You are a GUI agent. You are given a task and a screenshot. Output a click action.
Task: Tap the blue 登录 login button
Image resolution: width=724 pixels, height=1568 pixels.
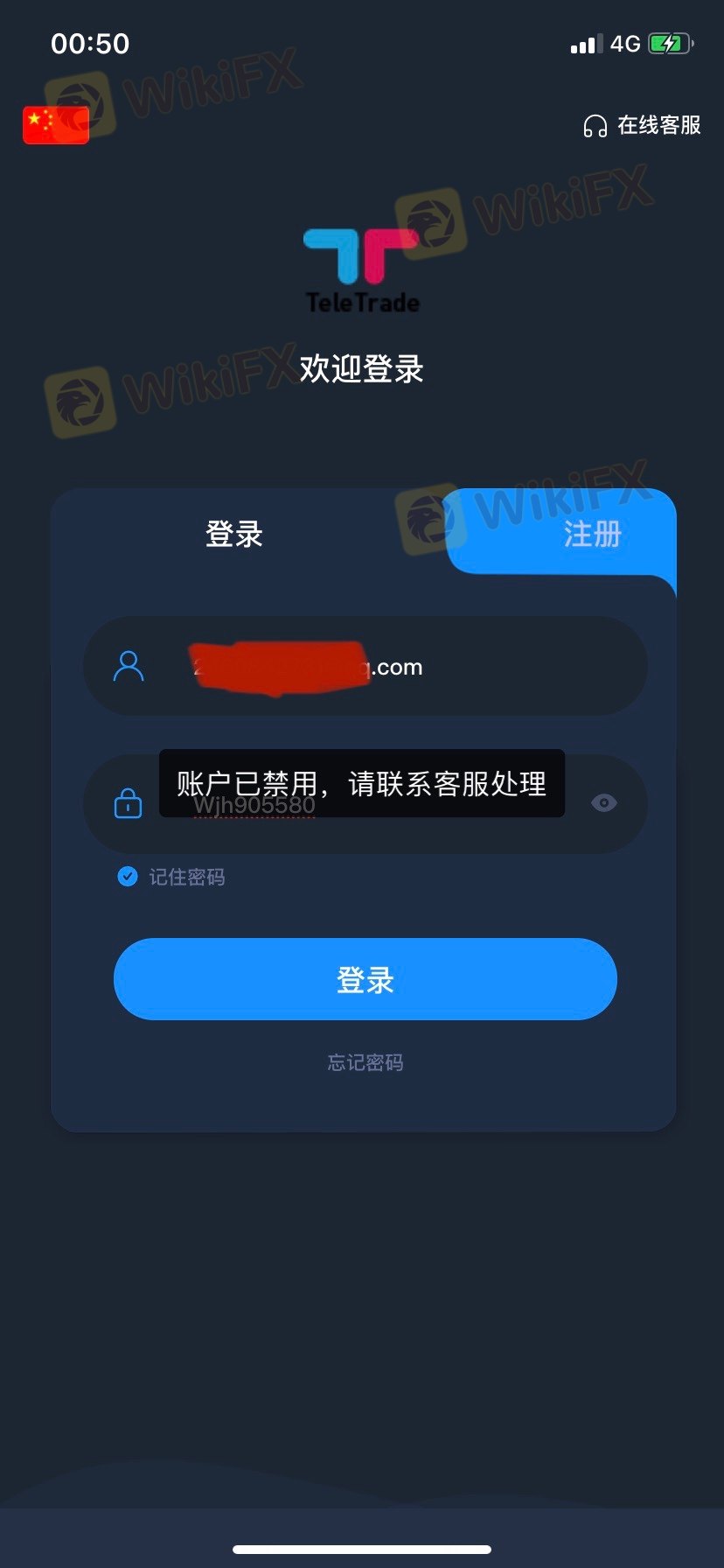pos(365,979)
